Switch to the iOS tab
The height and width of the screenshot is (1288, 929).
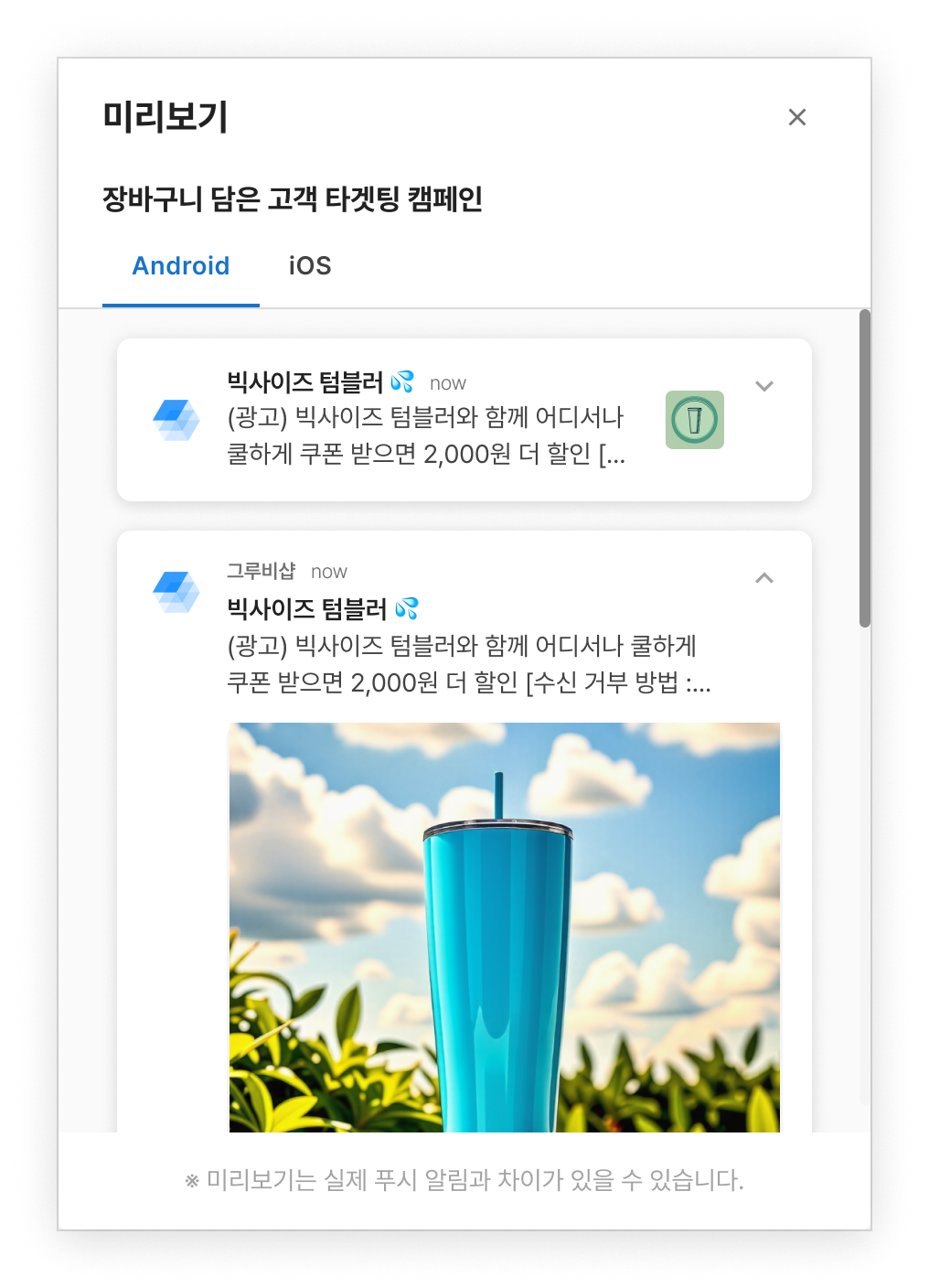pos(310,266)
